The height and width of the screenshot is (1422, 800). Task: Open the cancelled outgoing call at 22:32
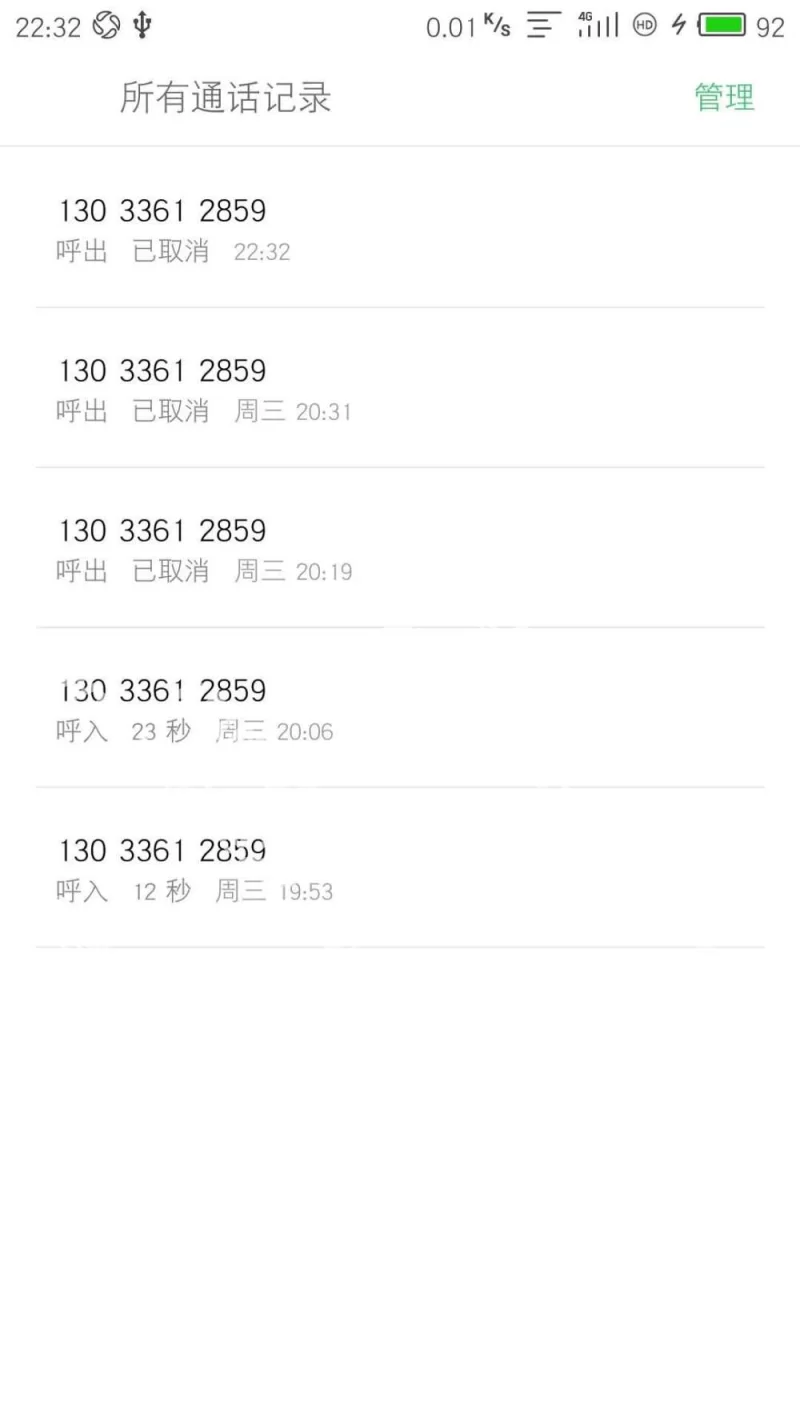click(400, 229)
